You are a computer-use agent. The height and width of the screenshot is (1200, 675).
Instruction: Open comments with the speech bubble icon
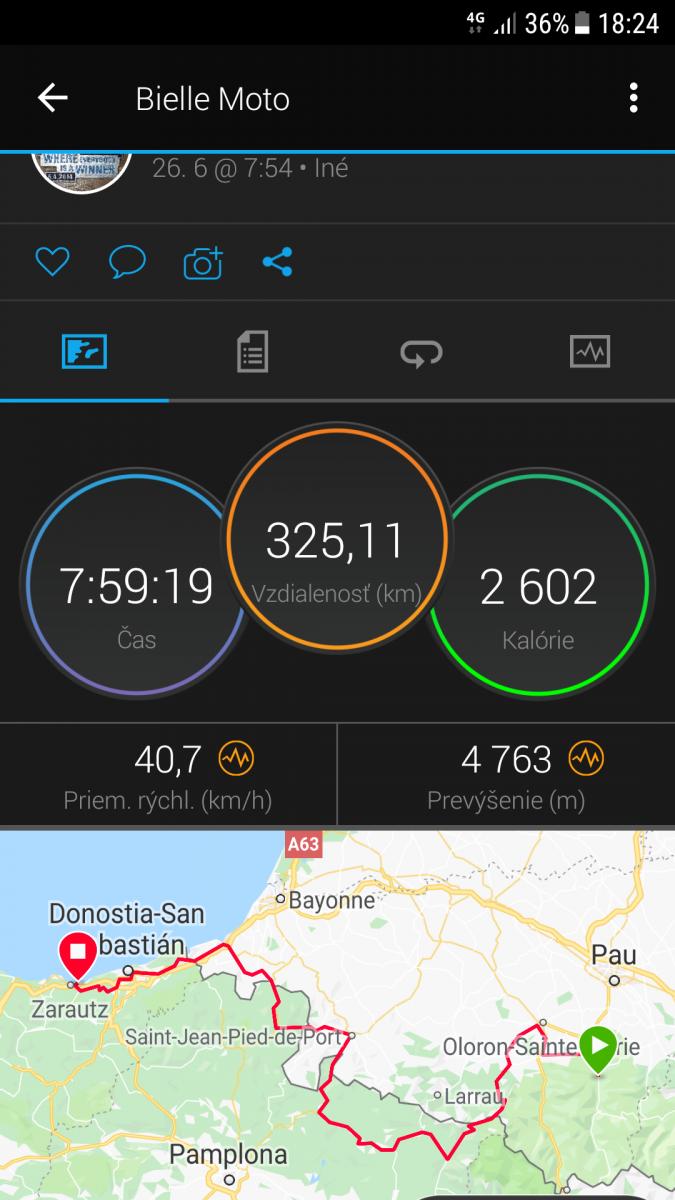(127, 263)
